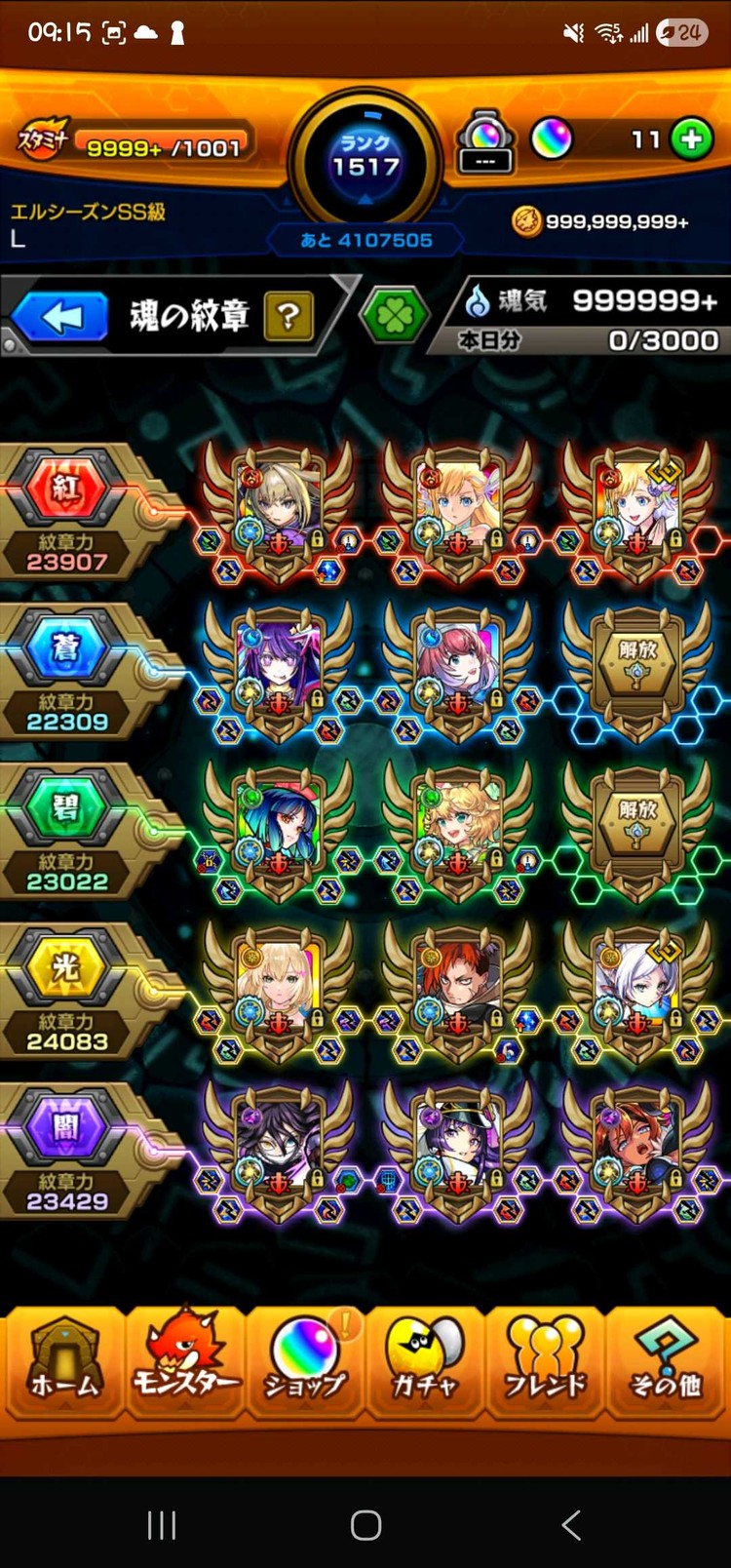This screenshot has height=1568, width=731.
Task: Open the 魂の紋章 help question mark
Action: click(x=287, y=316)
